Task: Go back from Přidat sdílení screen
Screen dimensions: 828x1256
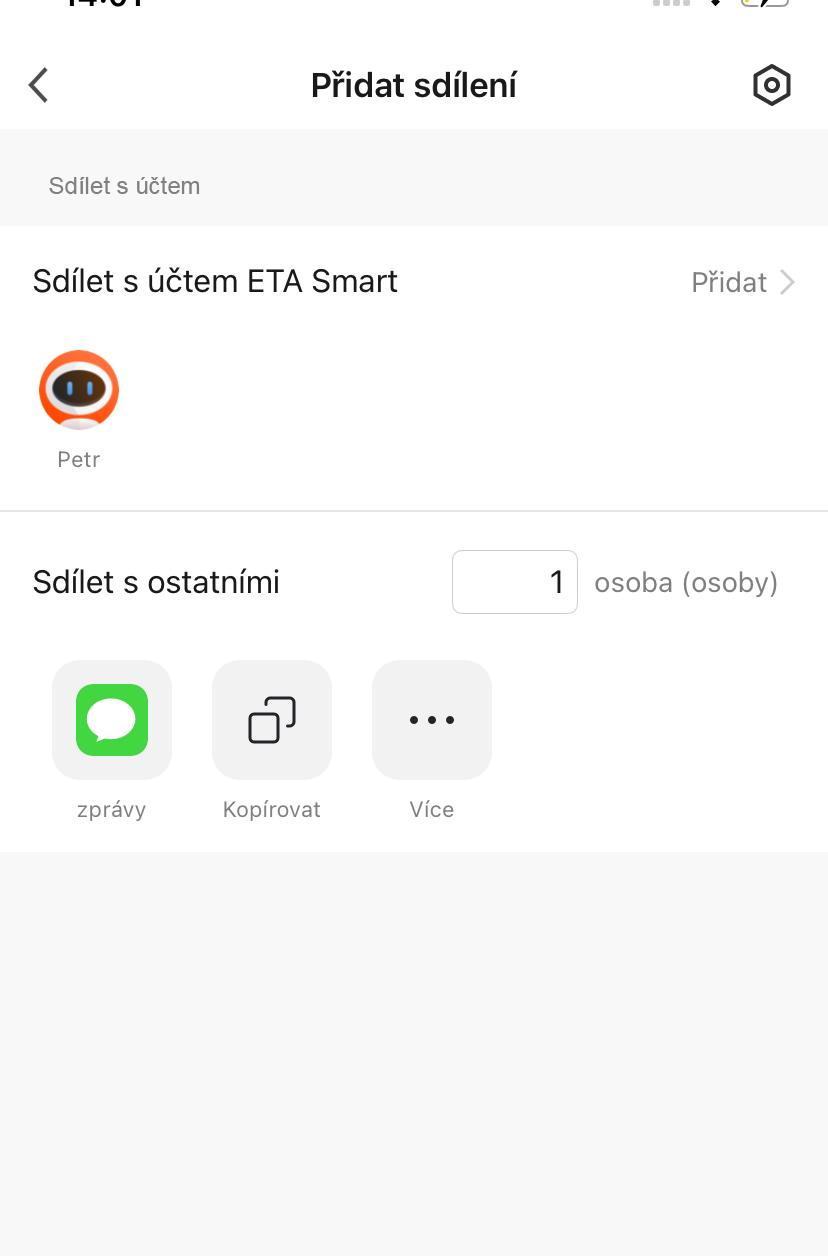Action: coord(39,86)
